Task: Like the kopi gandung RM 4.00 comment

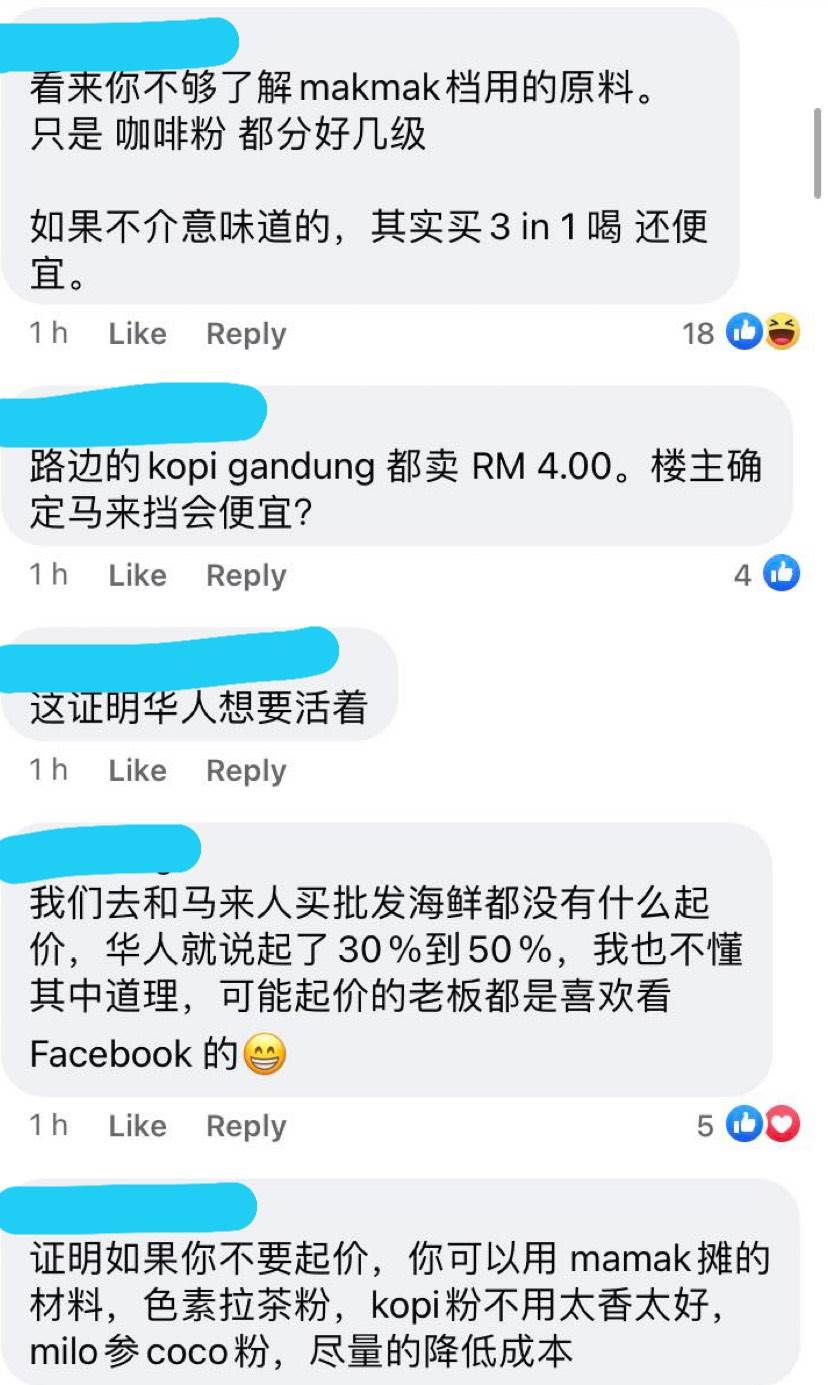Action: coord(137,575)
